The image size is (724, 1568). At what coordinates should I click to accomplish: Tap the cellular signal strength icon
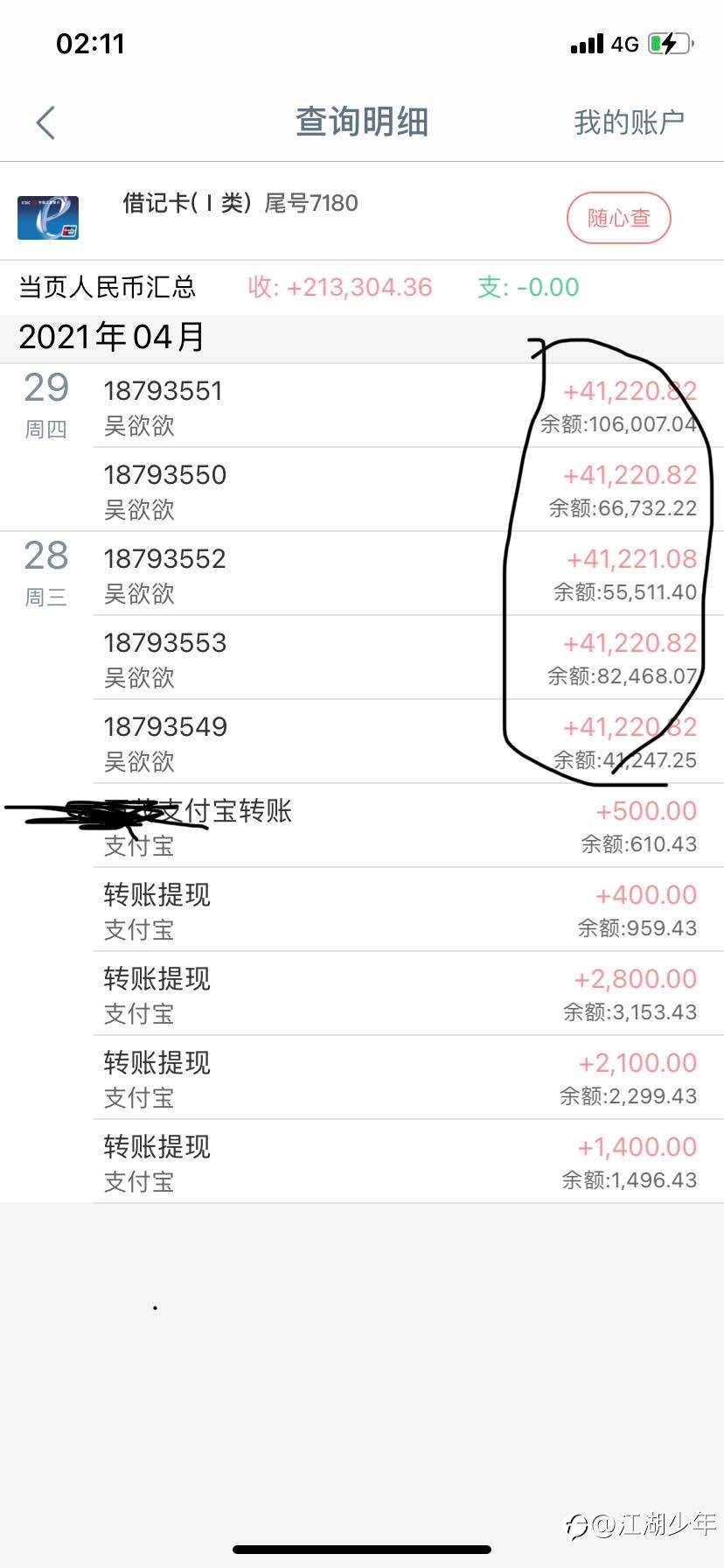[x=586, y=42]
